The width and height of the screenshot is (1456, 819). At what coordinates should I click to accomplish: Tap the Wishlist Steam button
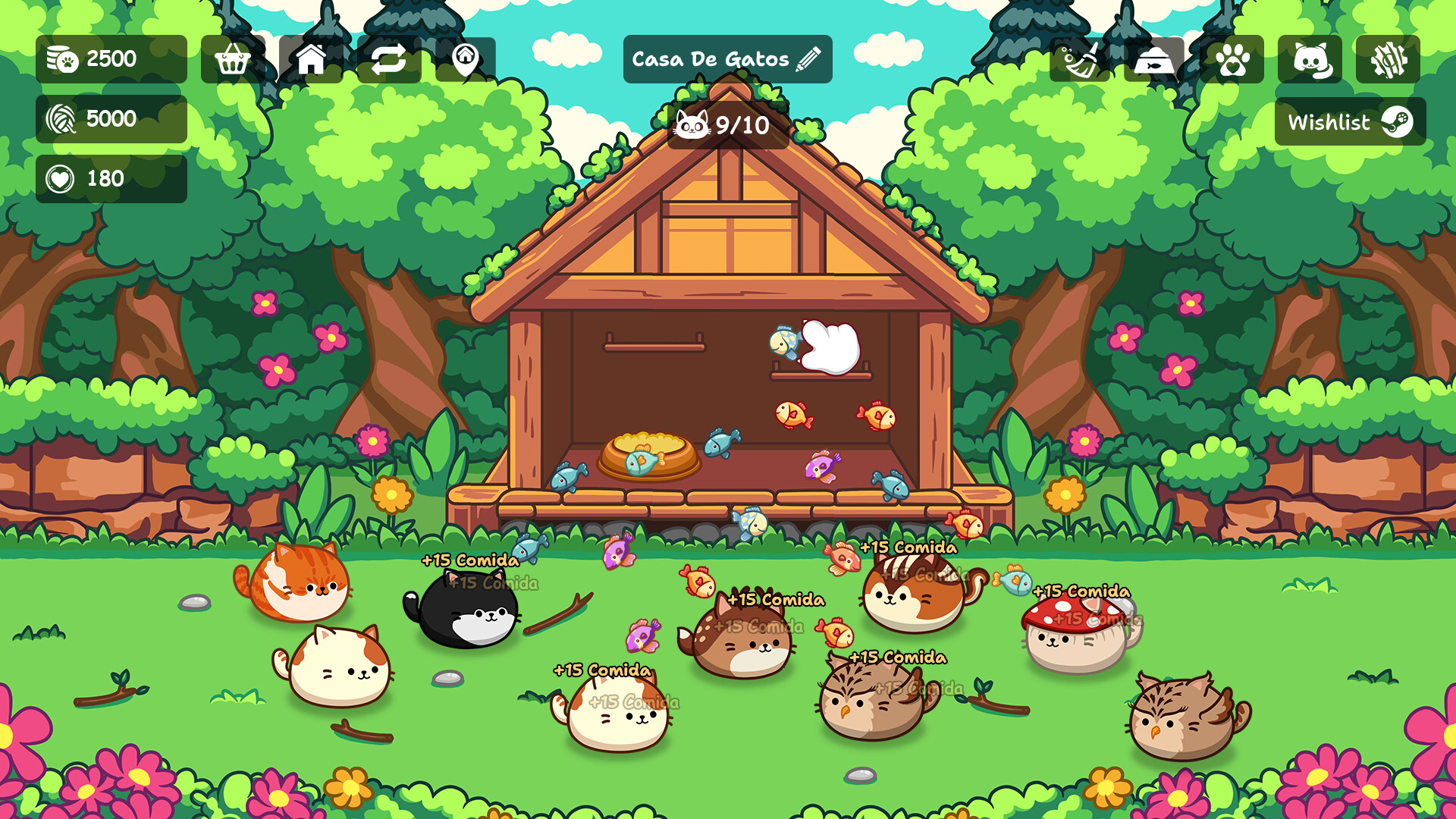point(1350,122)
